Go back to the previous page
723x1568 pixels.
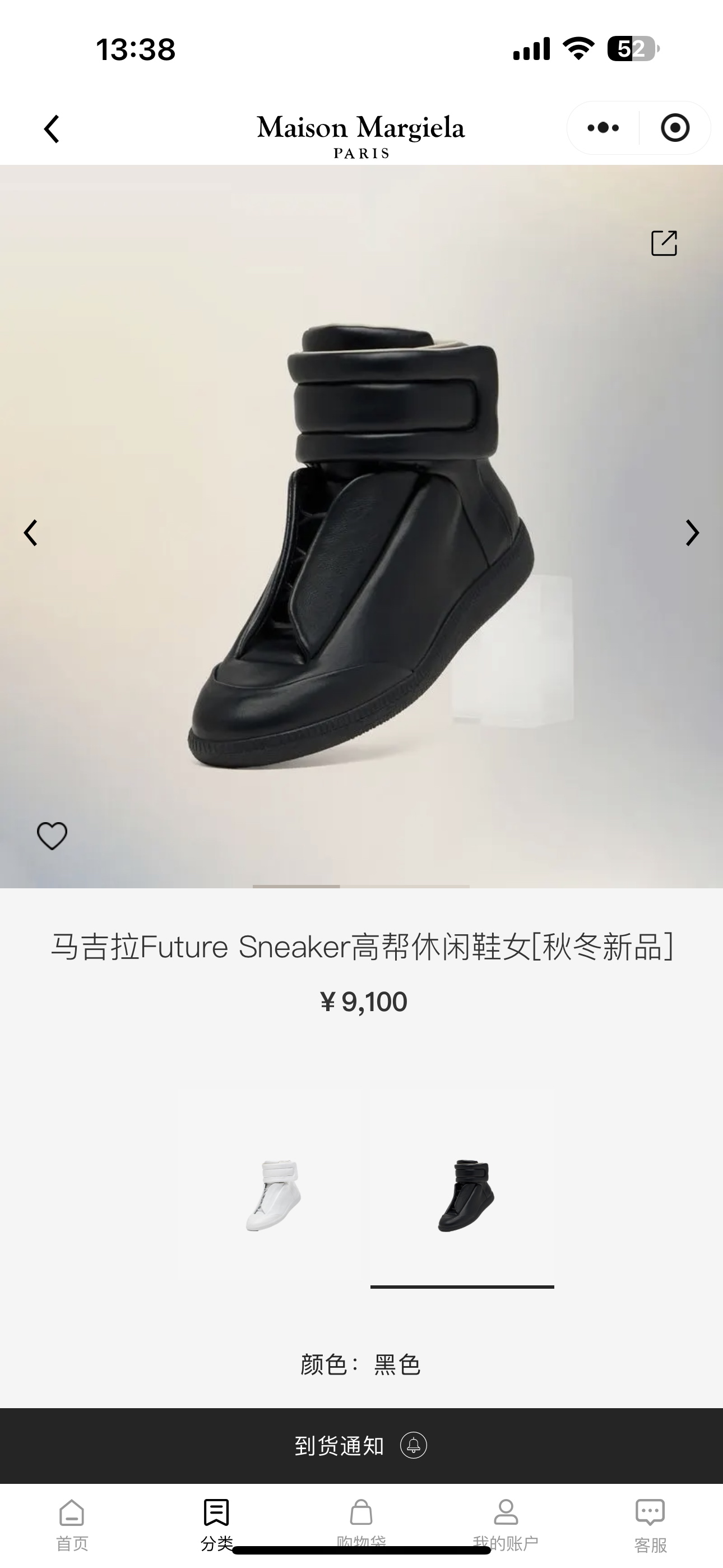pyautogui.click(x=52, y=129)
